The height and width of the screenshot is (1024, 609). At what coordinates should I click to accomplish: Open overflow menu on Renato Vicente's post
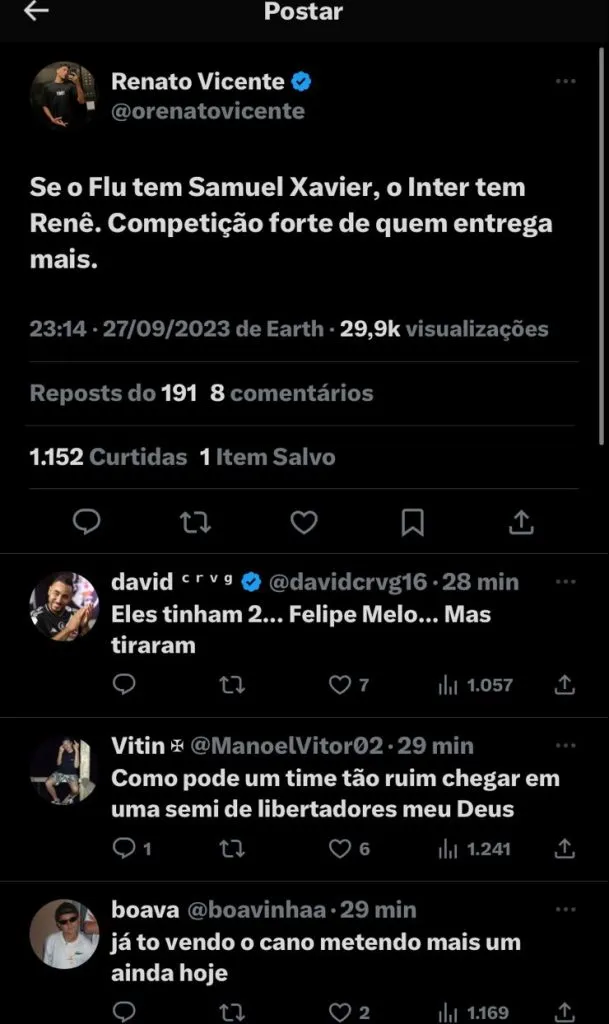[x=565, y=82]
